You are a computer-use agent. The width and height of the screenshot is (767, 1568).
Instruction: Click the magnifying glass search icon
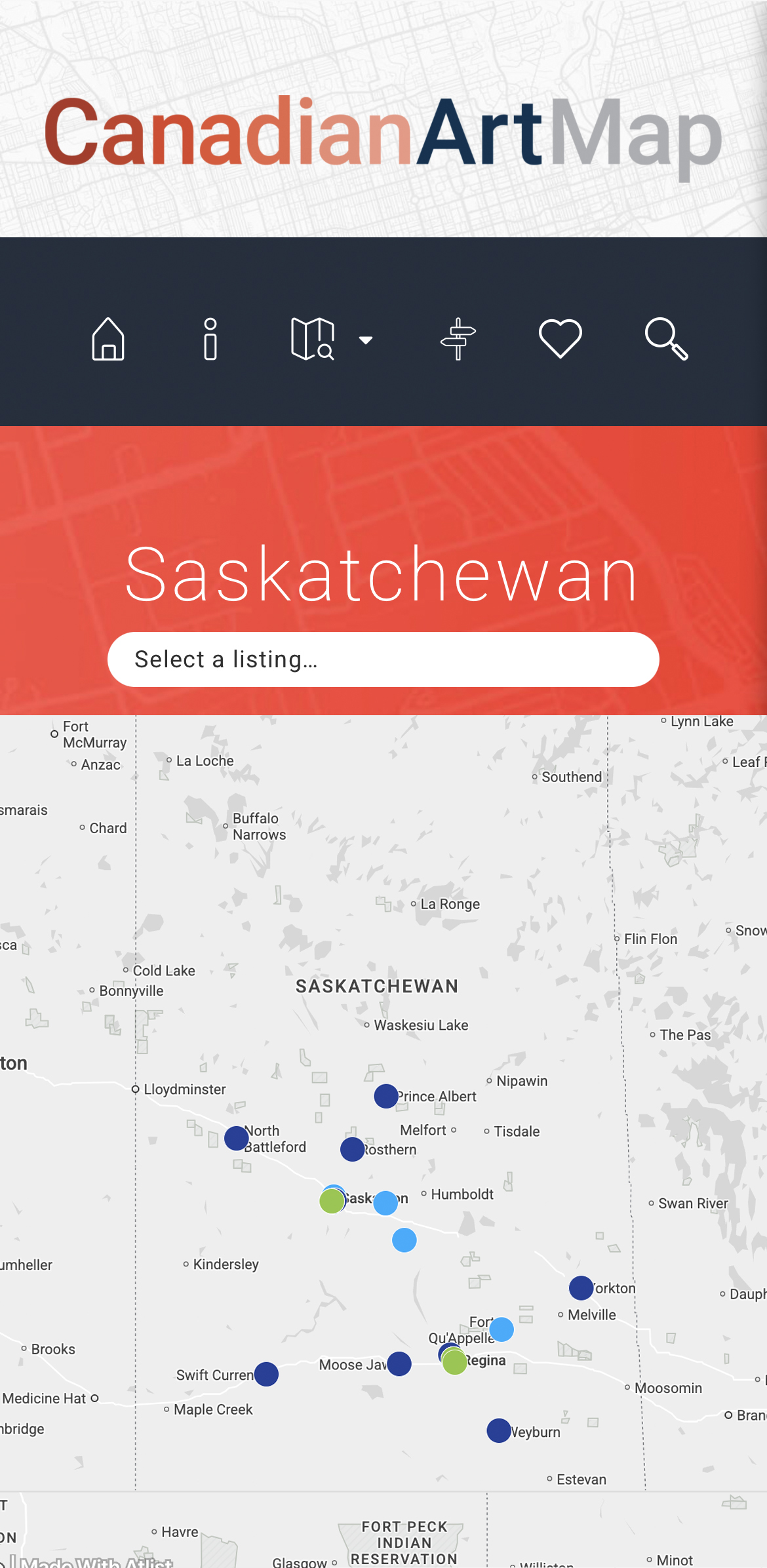667,340
